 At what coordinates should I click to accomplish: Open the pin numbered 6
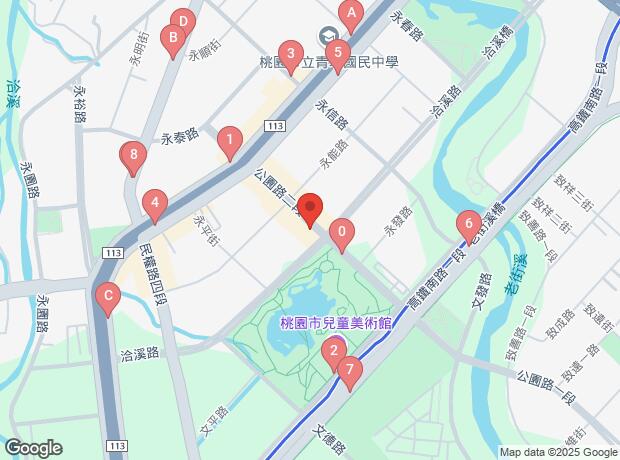(467, 223)
